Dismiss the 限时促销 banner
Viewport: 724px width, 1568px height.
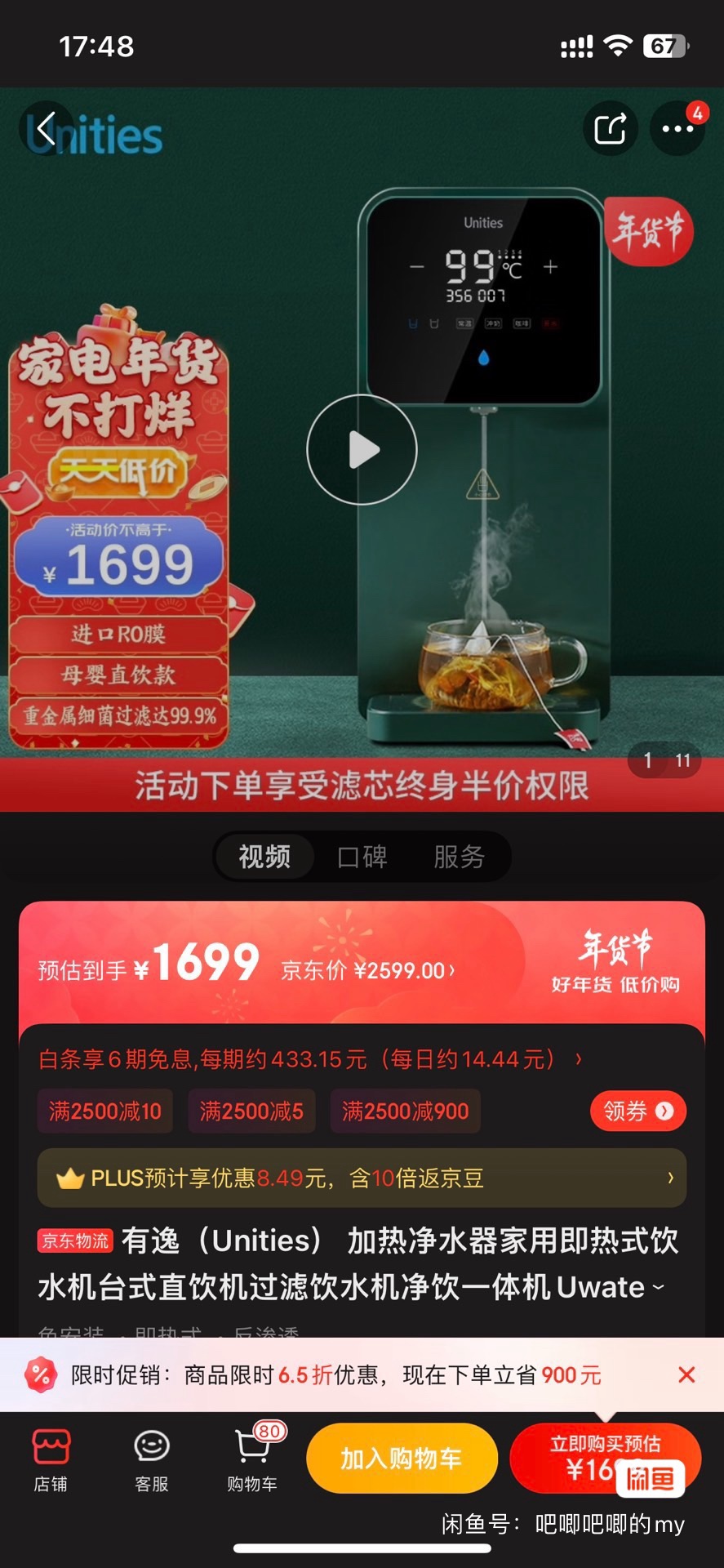point(686,1374)
